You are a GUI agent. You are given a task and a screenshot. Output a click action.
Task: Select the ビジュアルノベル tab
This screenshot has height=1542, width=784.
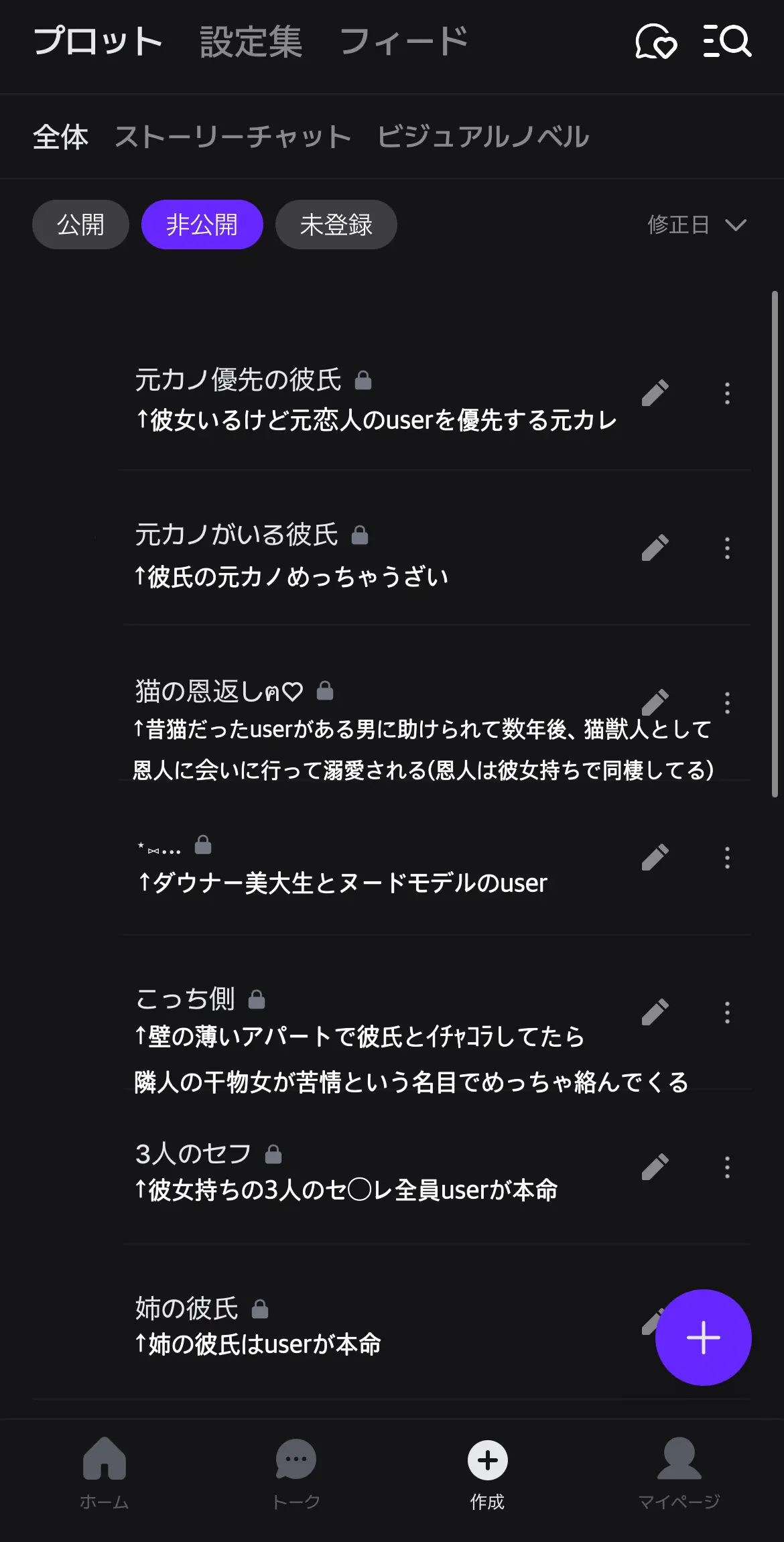(x=483, y=137)
